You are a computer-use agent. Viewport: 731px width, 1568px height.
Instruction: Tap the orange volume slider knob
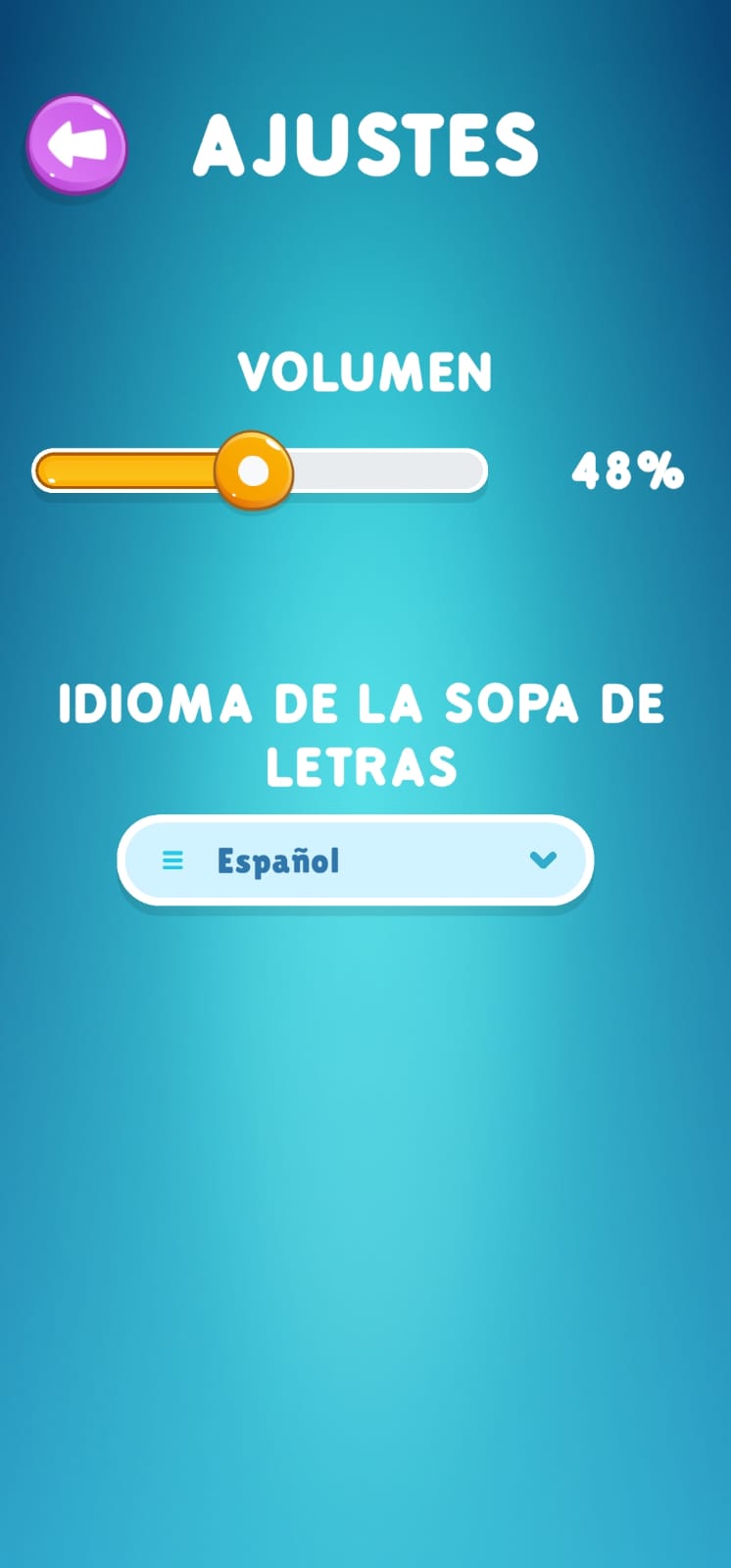point(254,471)
